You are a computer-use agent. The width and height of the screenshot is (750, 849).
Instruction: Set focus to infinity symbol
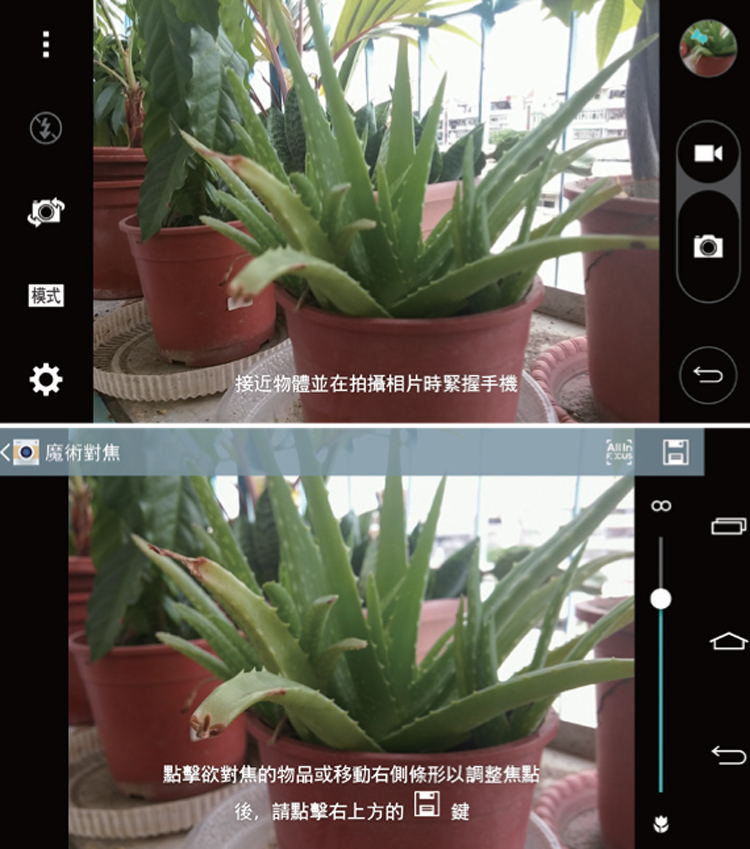click(x=661, y=507)
